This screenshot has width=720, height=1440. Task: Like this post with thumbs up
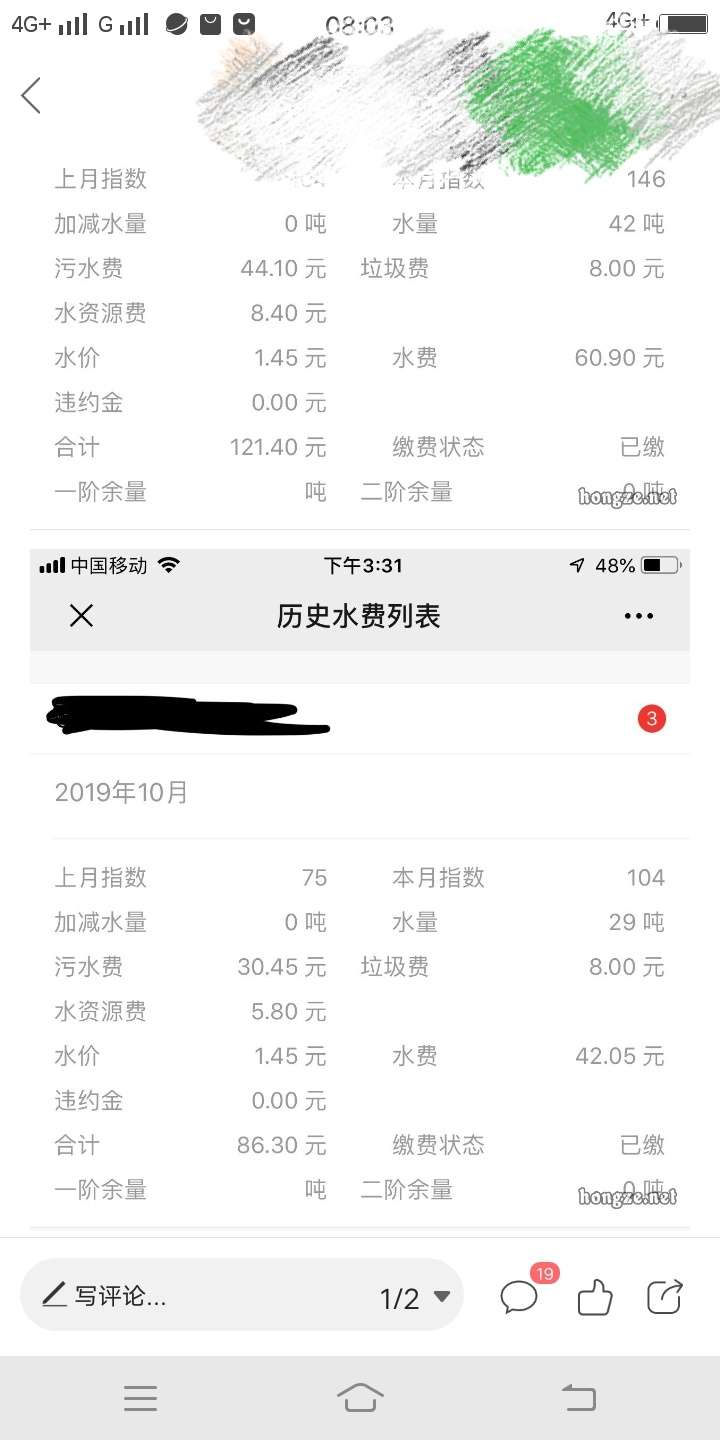595,1298
